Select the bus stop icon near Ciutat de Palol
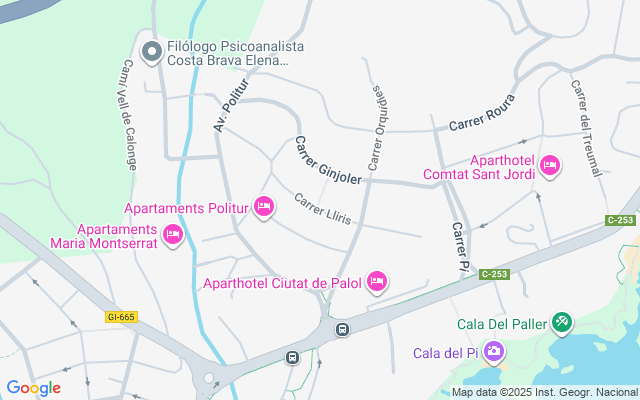640x400 pixels. (342, 329)
